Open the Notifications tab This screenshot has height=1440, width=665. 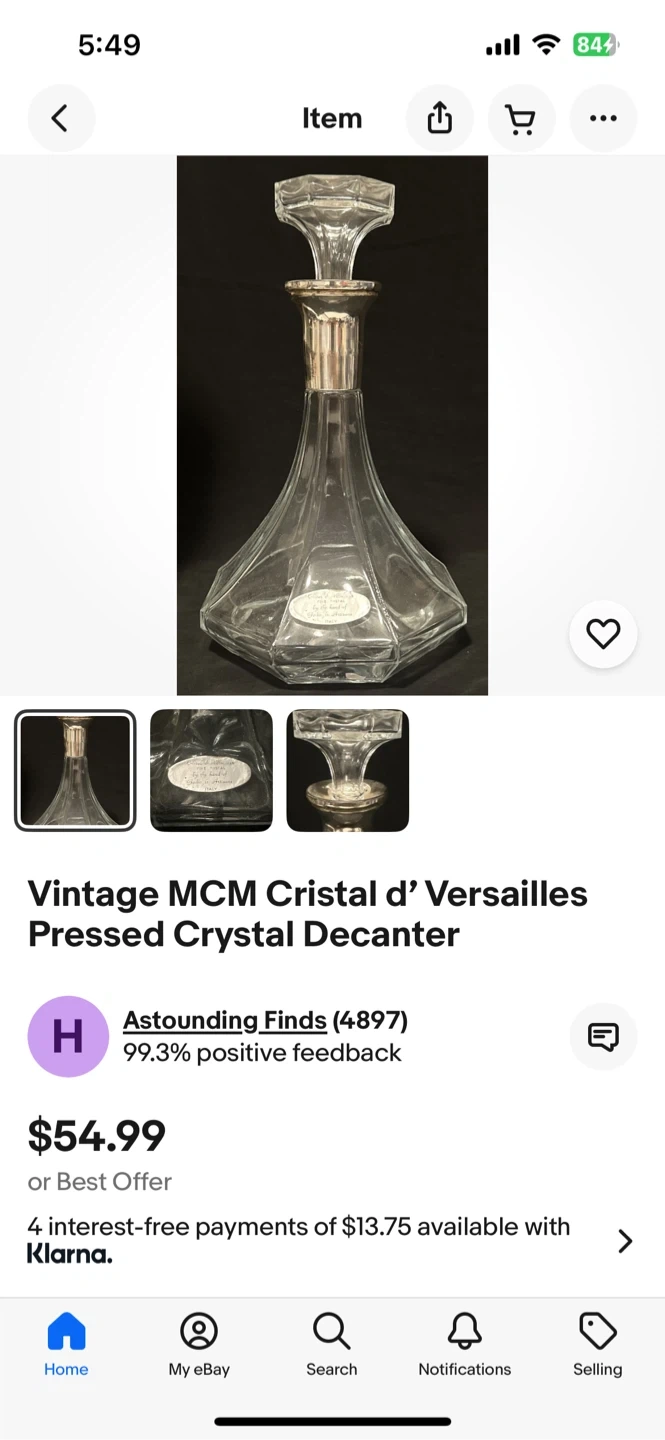pos(464,1345)
